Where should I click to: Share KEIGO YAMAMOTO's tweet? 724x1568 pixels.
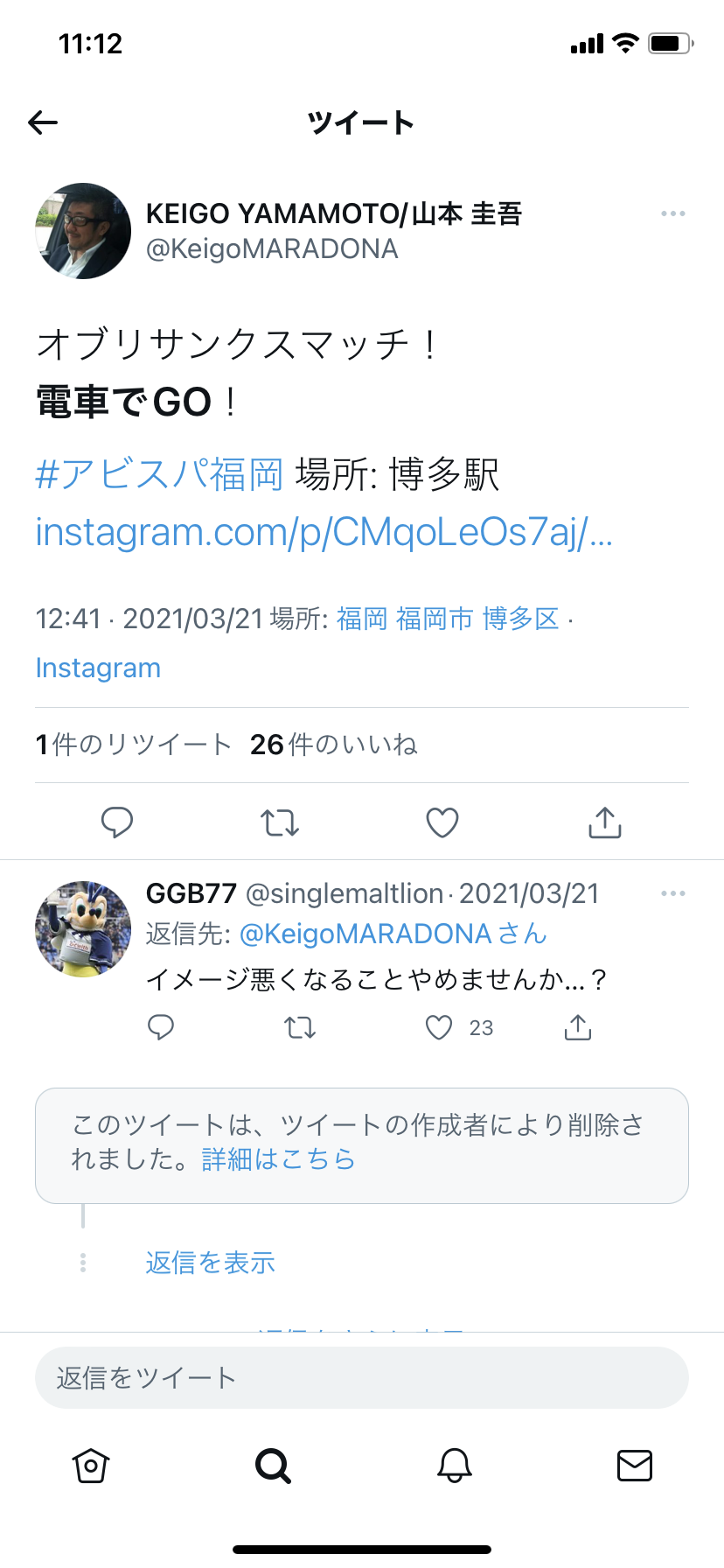605,822
